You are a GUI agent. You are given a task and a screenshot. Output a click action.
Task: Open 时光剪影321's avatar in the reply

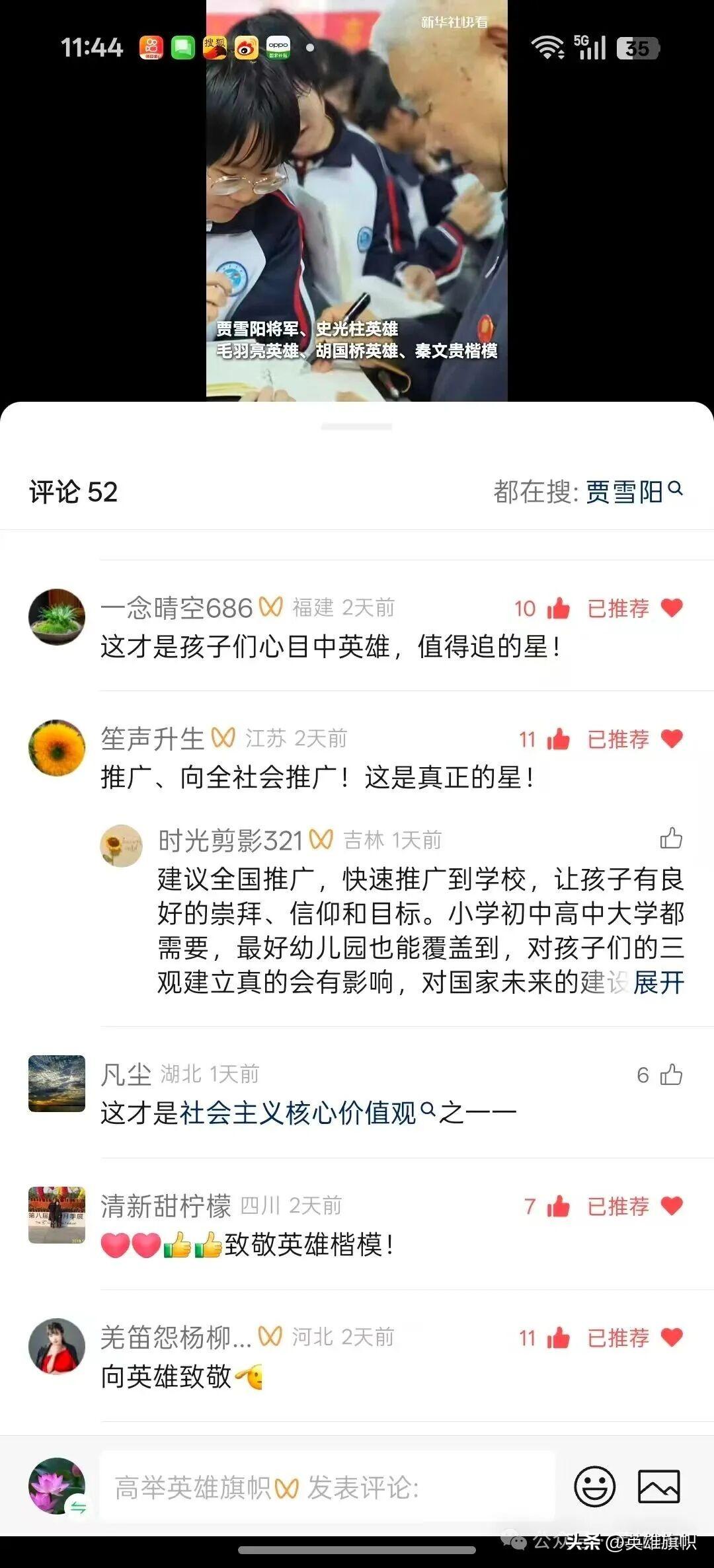coord(121,846)
